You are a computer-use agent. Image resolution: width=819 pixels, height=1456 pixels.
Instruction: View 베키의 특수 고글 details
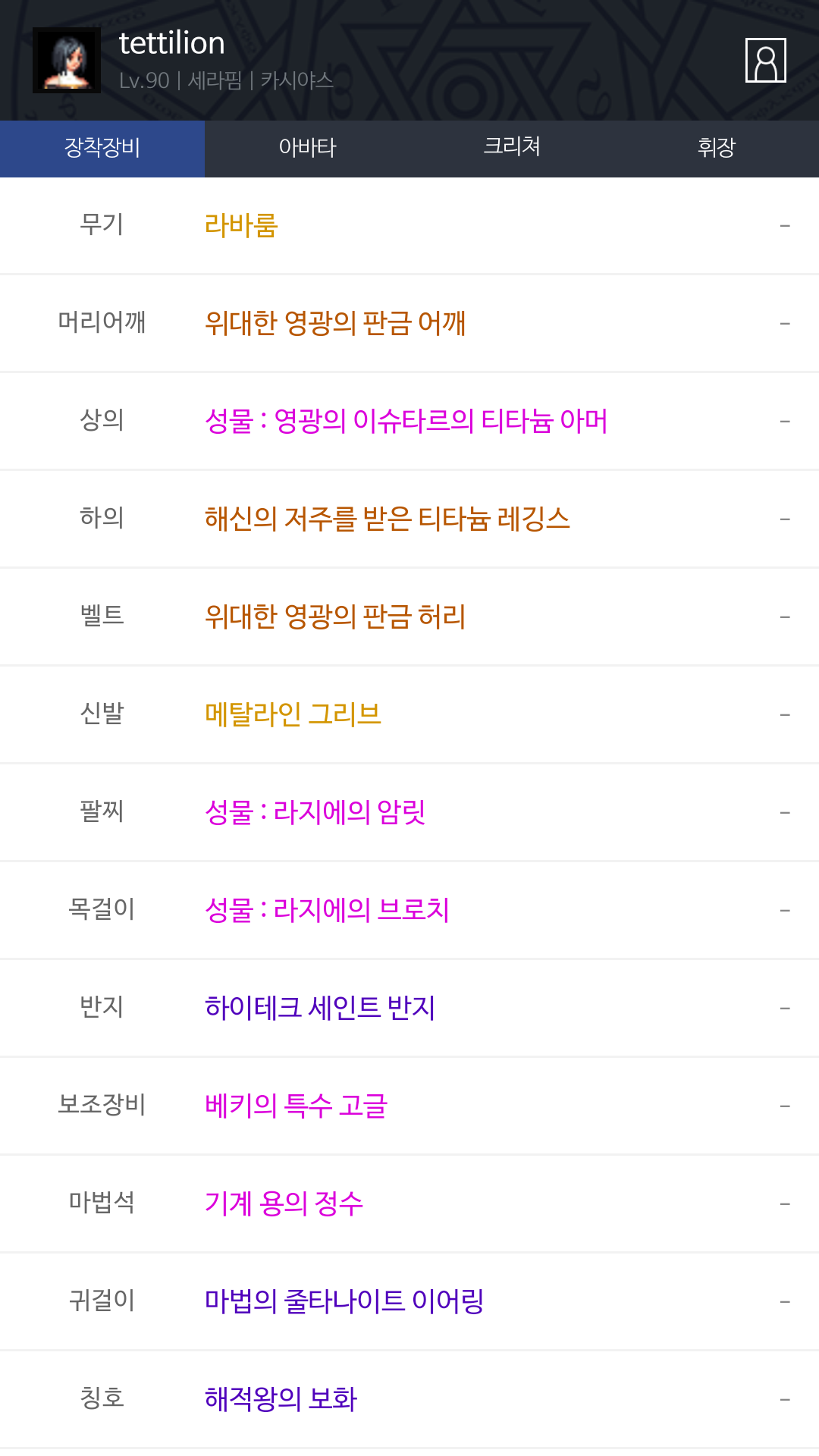[x=409, y=1106]
